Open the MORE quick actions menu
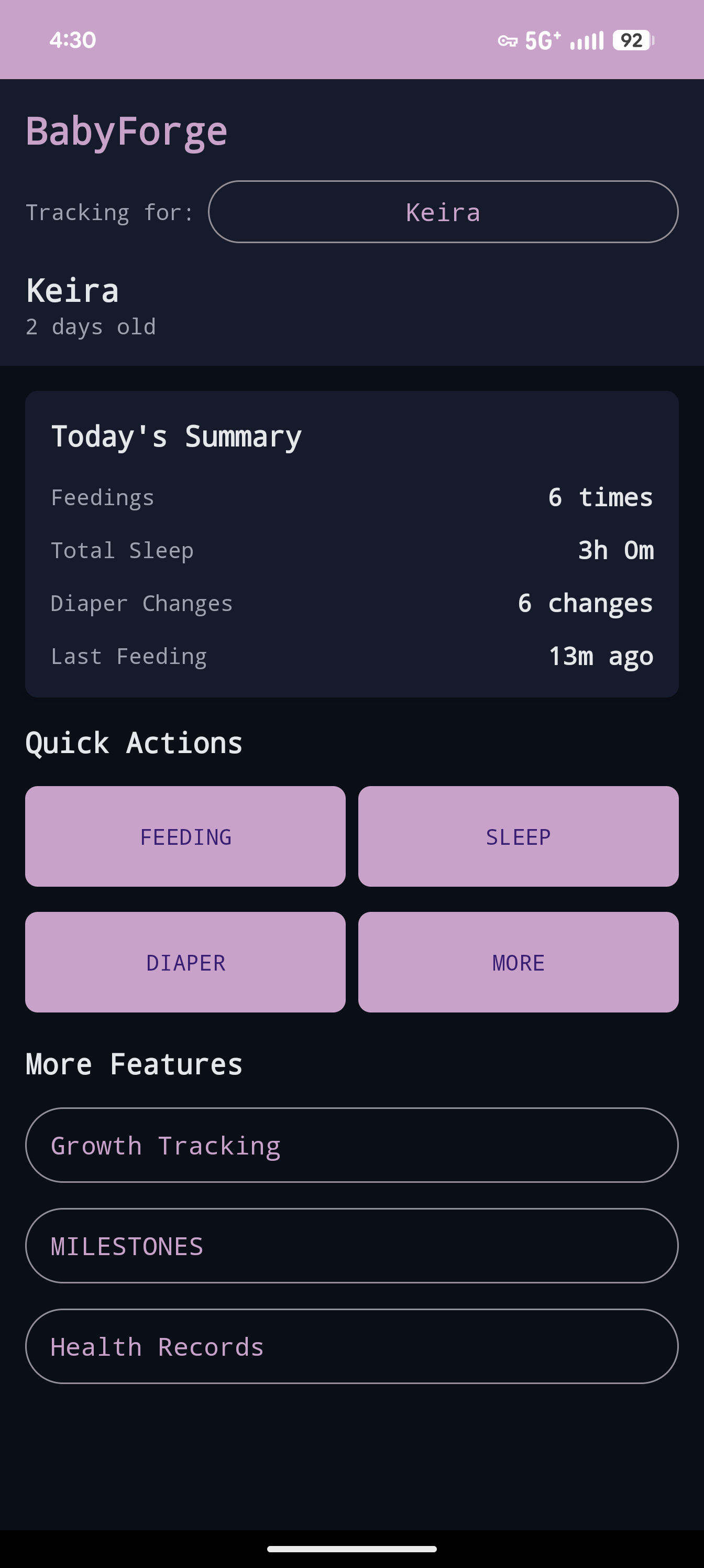The width and height of the screenshot is (704, 1568). pos(519,962)
